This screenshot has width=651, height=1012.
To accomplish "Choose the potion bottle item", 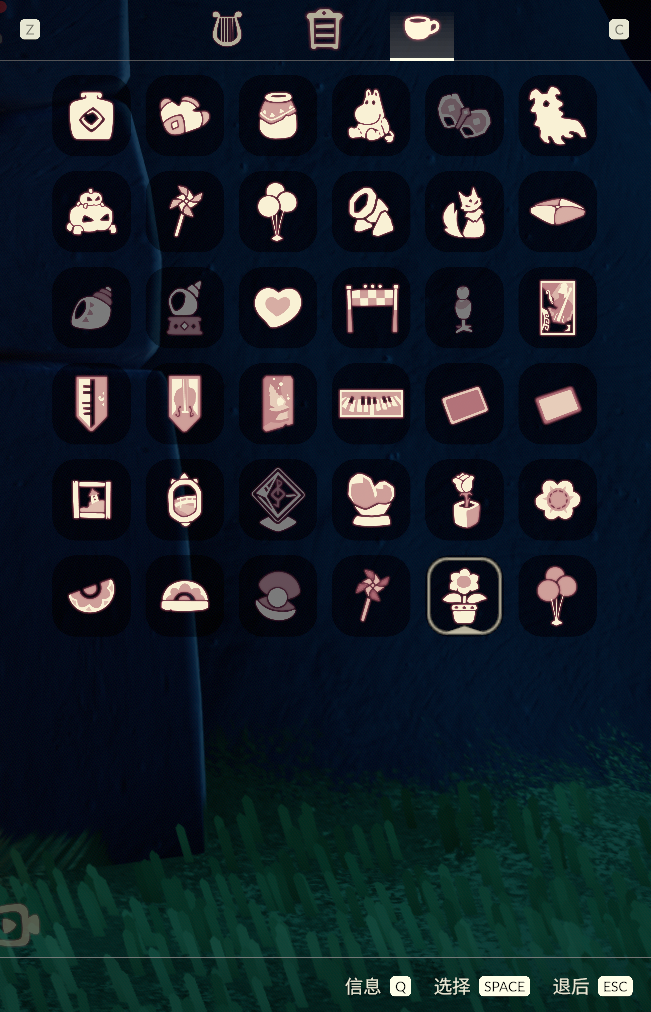I will [x=91, y=116].
